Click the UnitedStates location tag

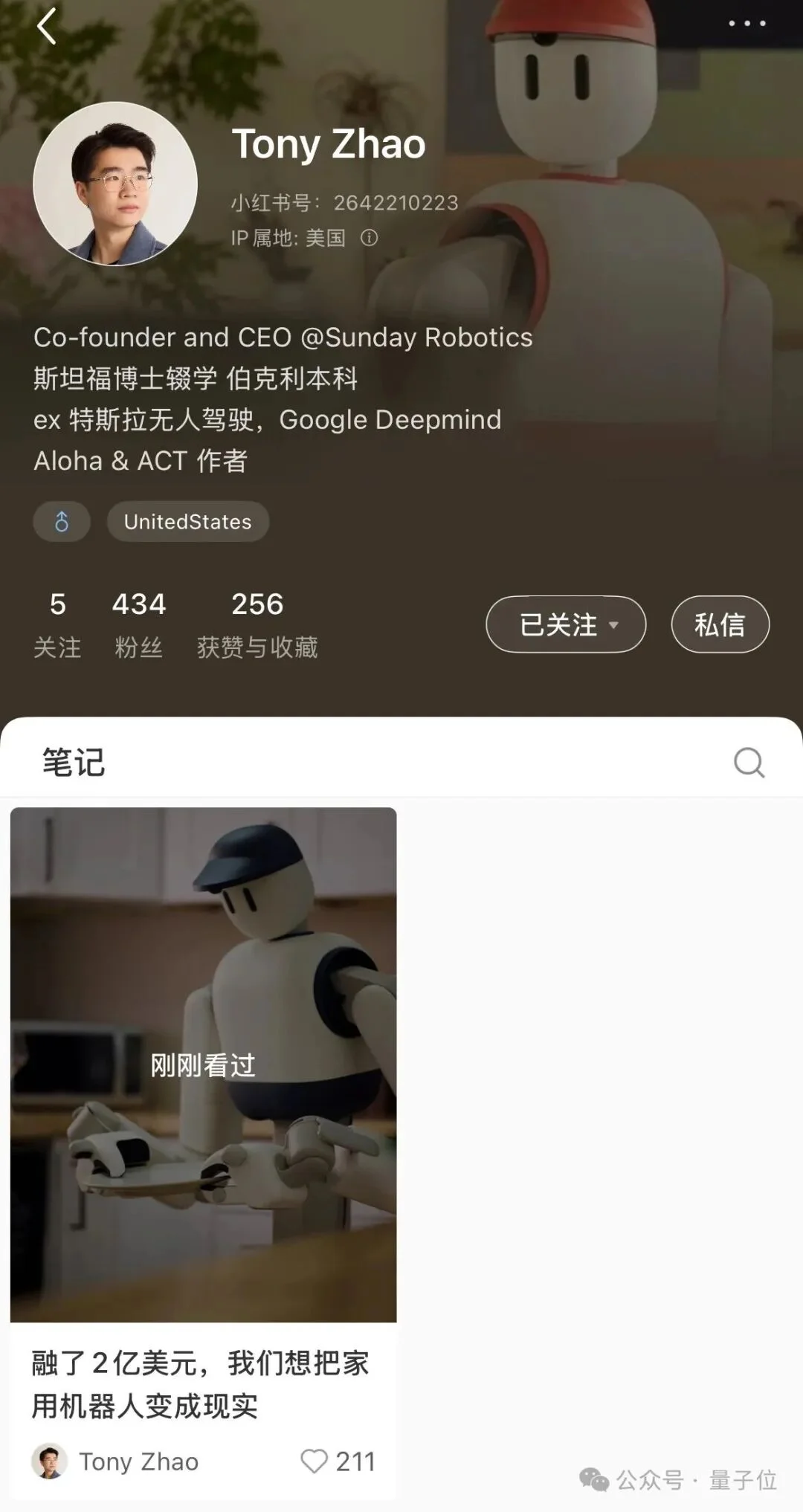pyautogui.click(x=187, y=521)
